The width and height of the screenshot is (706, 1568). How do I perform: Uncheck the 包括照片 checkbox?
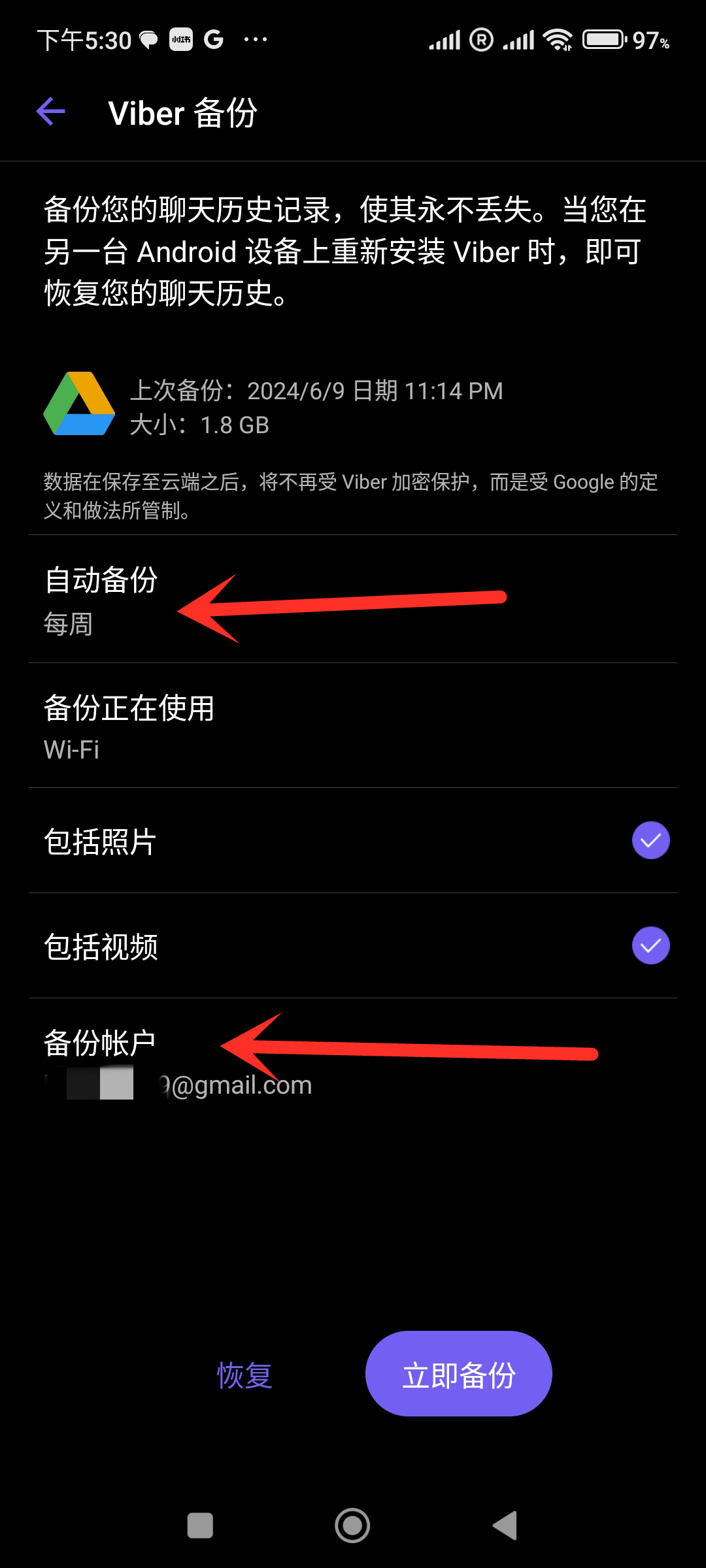(650, 840)
